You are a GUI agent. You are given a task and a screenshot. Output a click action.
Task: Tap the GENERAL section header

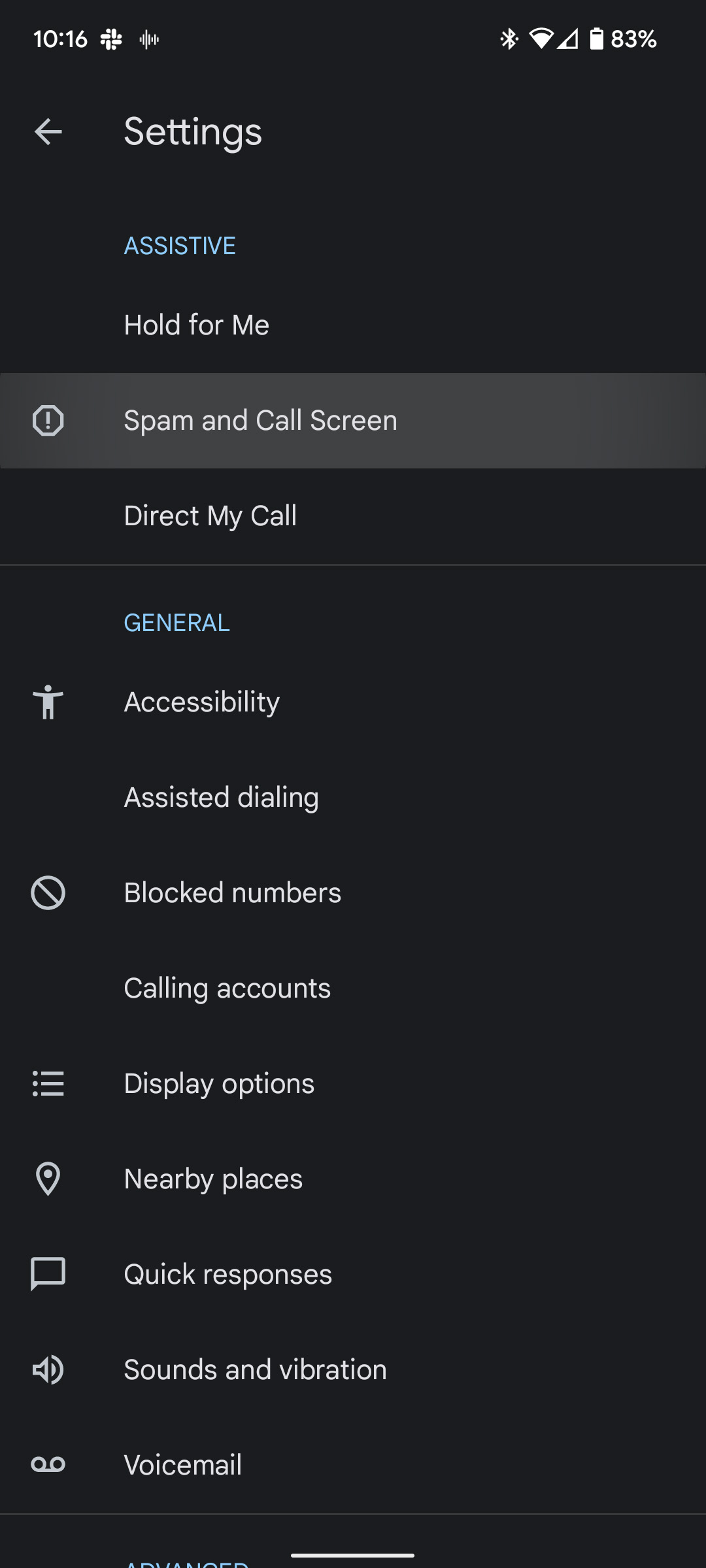point(176,622)
